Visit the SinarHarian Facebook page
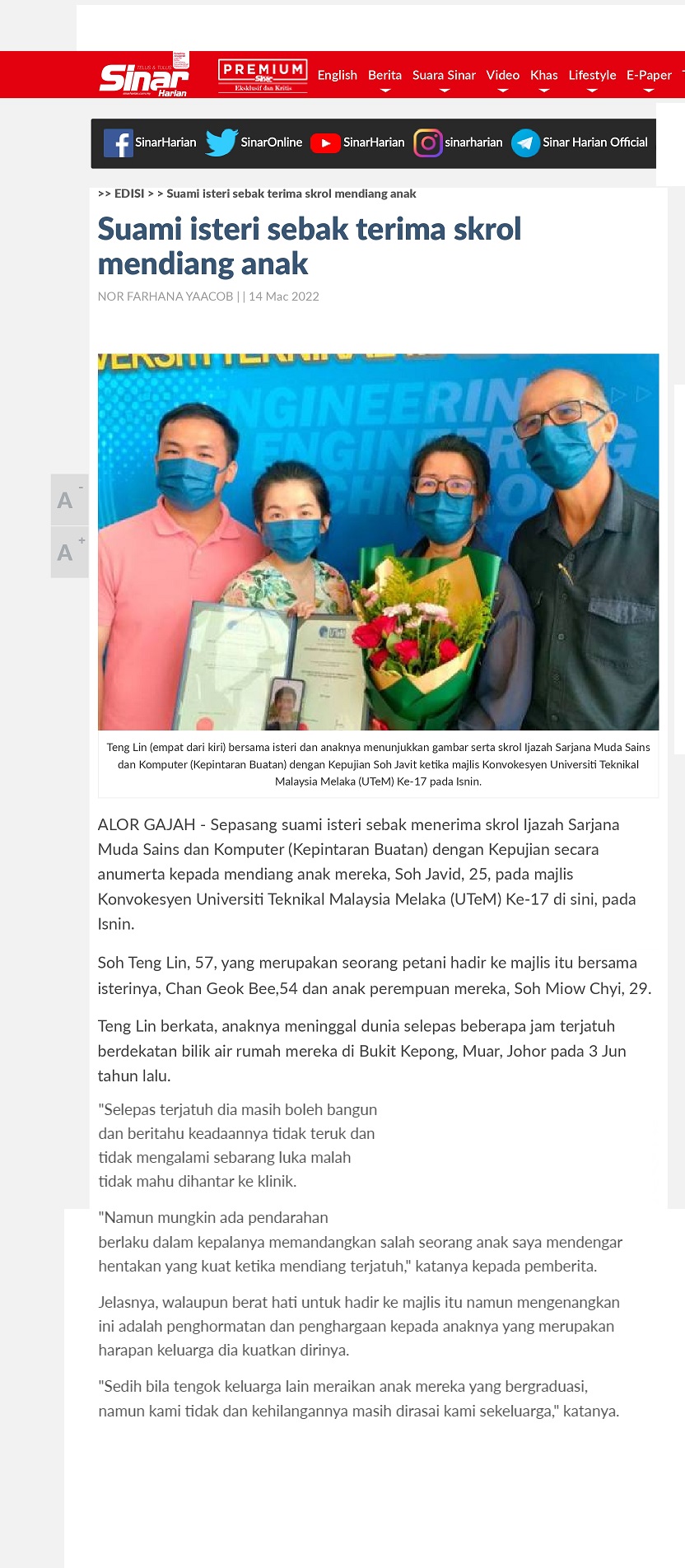Viewport: 685px width, 1568px height. (150, 142)
